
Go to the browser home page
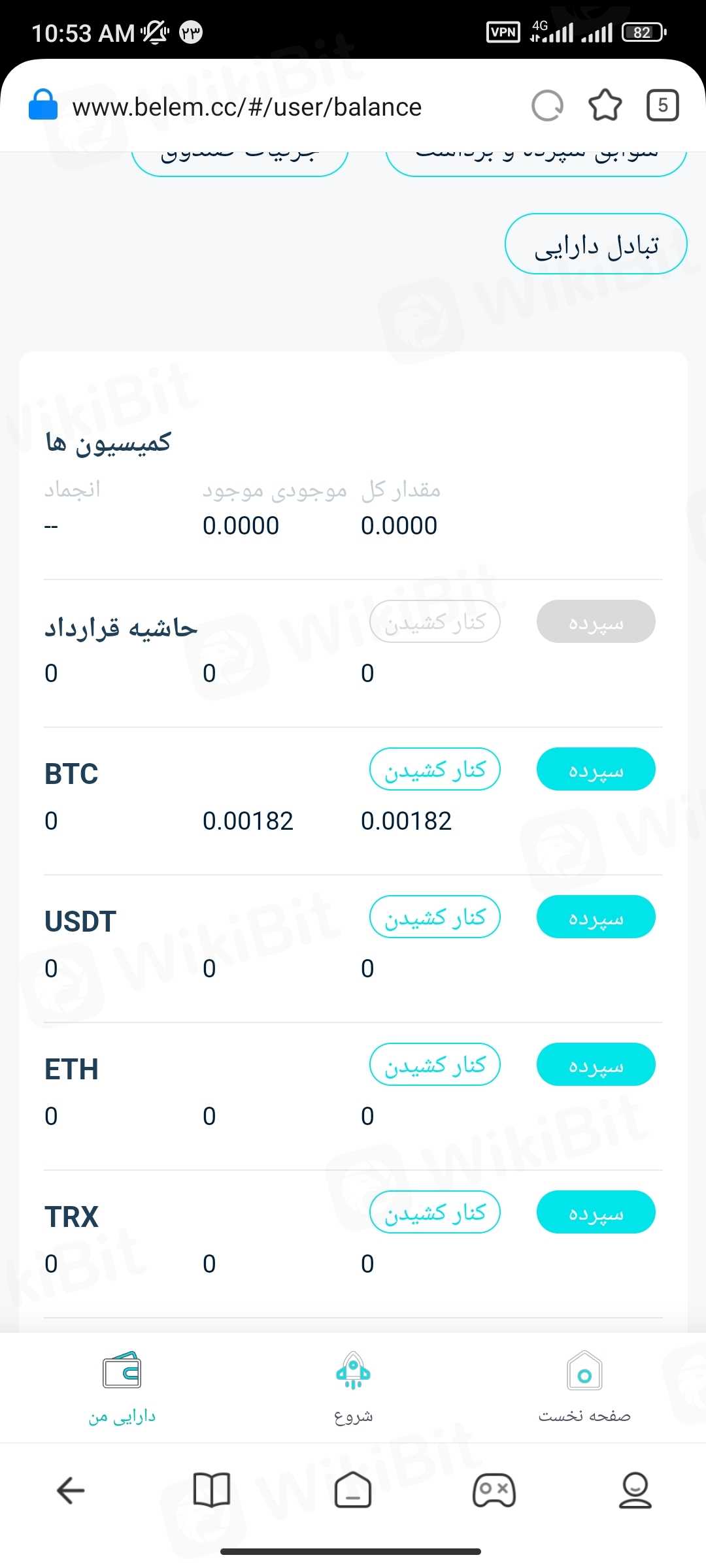click(353, 1490)
